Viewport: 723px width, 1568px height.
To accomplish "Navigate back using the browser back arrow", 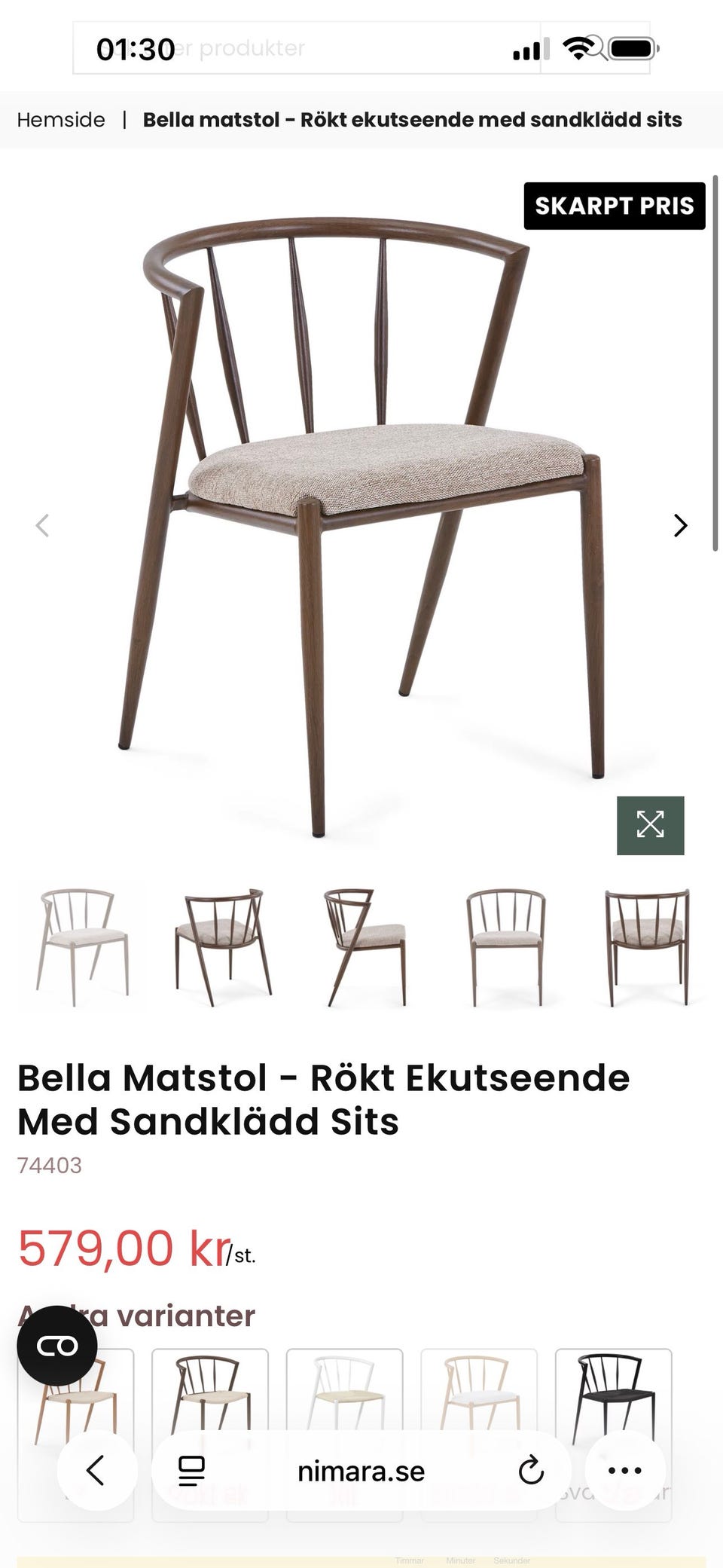I will (x=96, y=1470).
